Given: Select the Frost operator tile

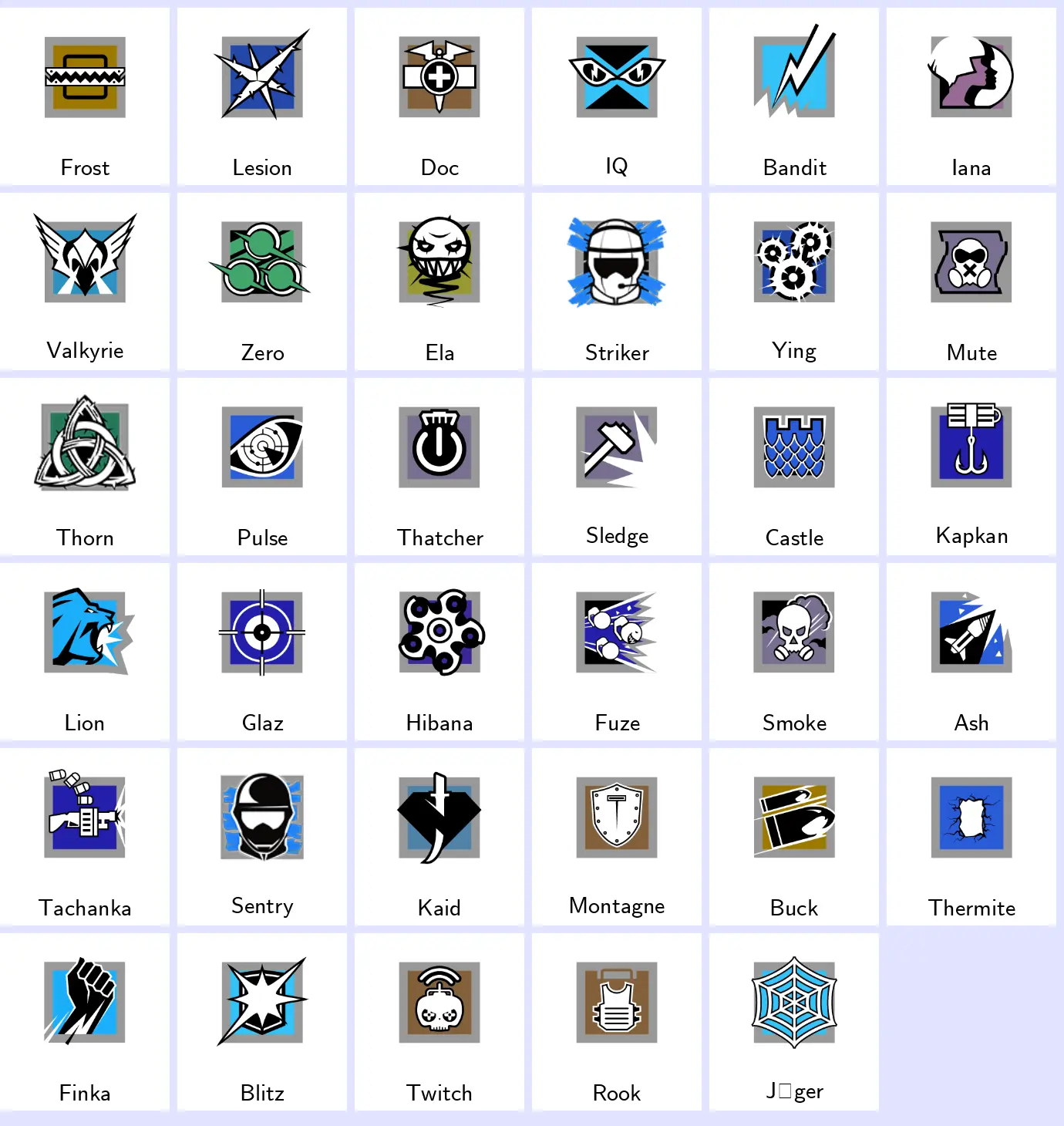Looking at the screenshot, I should point(85,96).
